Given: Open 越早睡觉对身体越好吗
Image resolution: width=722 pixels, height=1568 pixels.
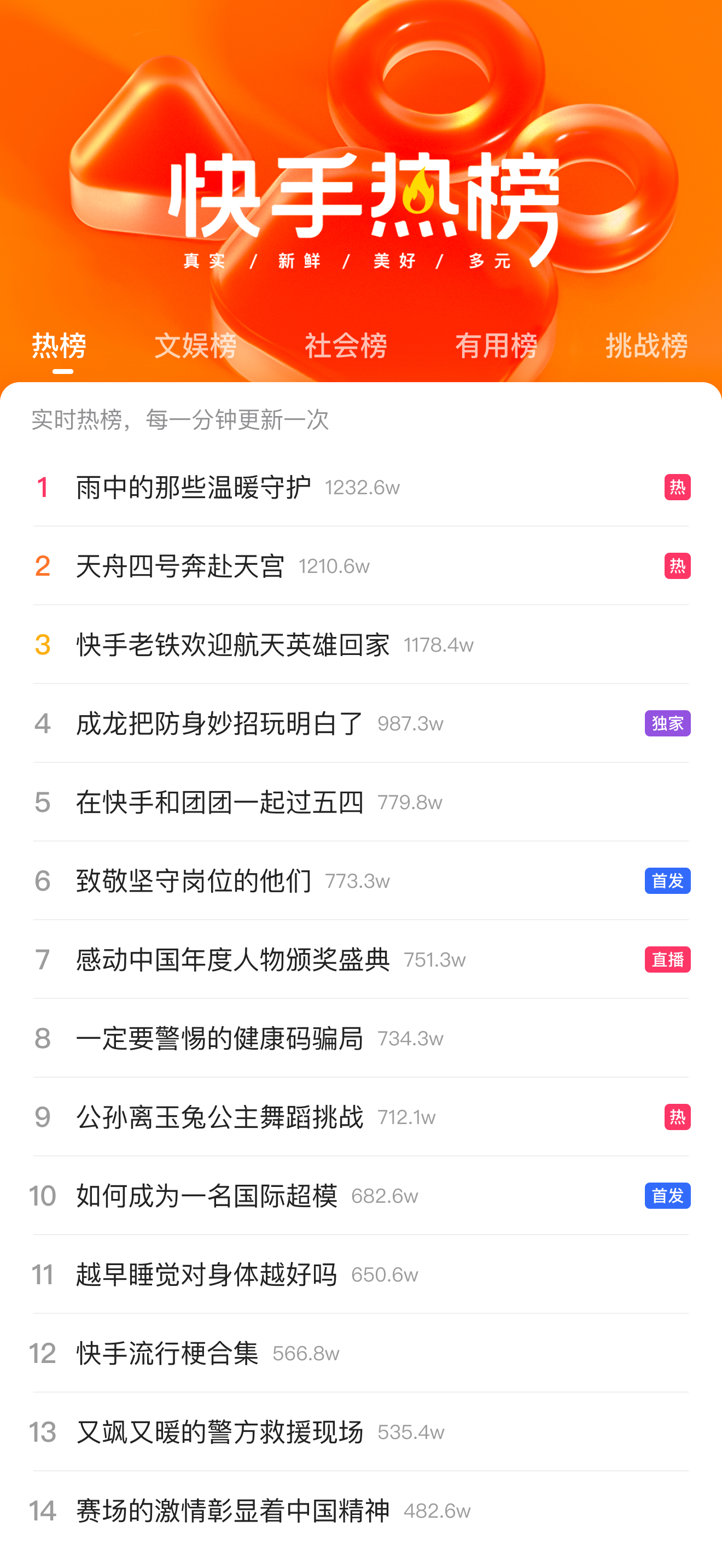Looking at the screenshot, I should pos(206,1274).
